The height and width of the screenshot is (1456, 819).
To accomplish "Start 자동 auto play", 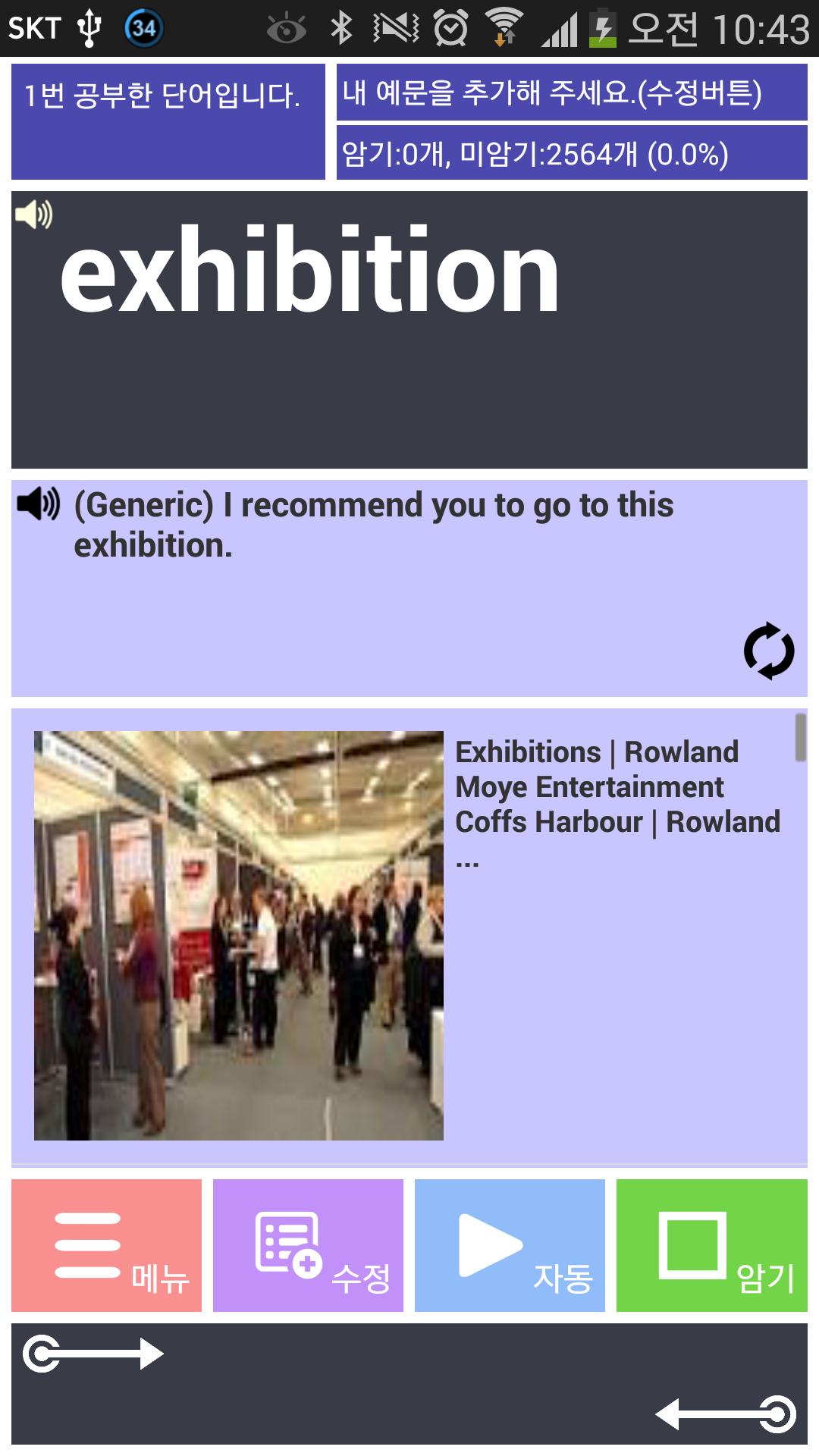I will pyautogui.click(x=510, y=1245).
